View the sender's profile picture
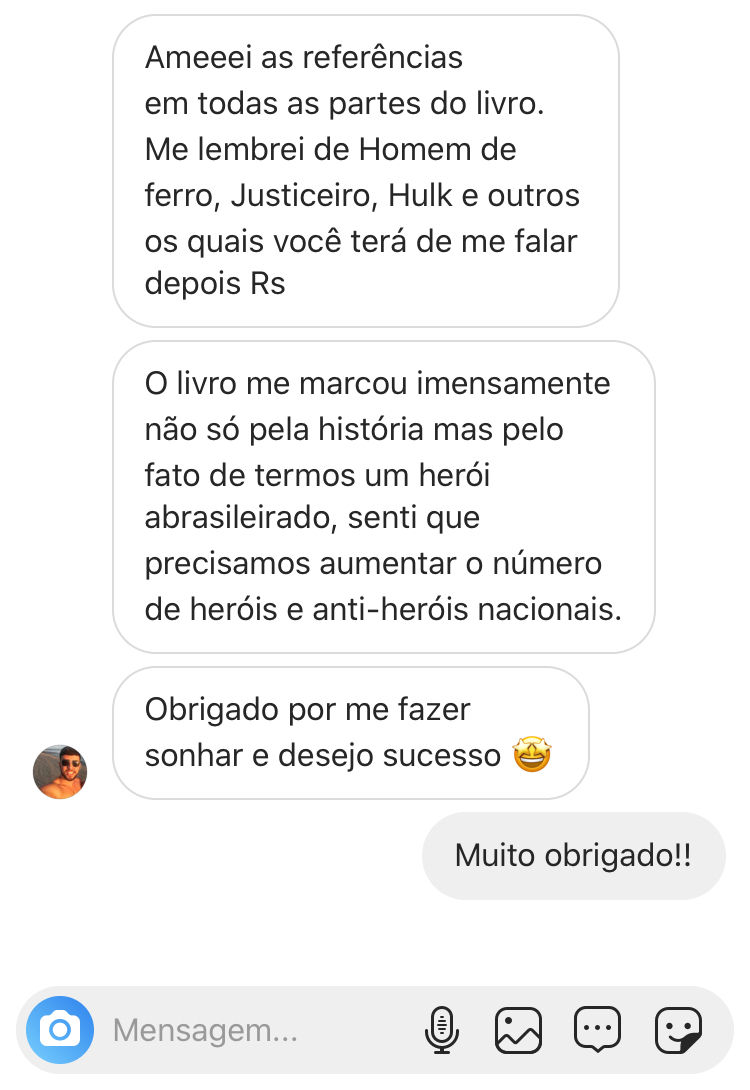750x1090 pixels. coord(60,771)
